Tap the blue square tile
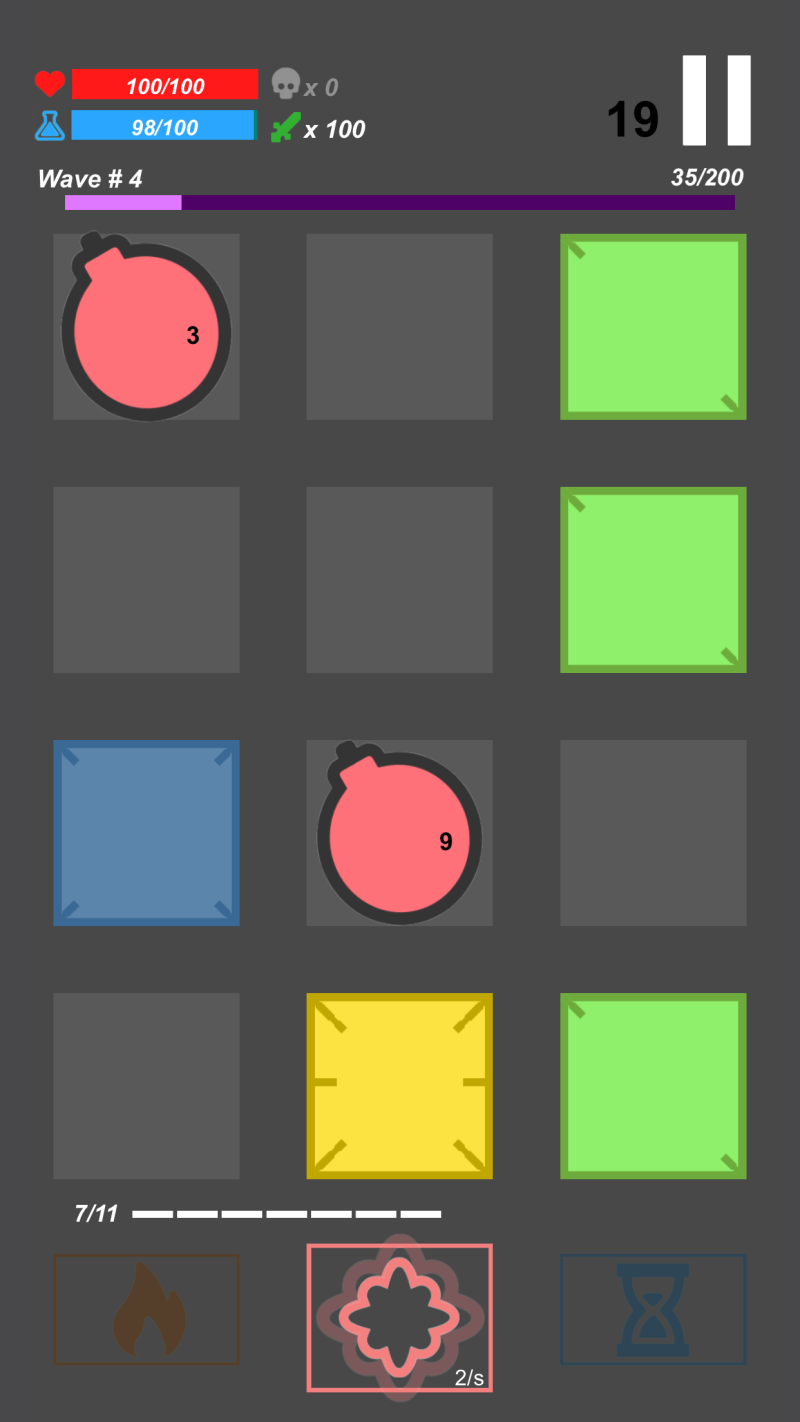800x1422 pixels. pyautogui.click(x=146, y=833)
